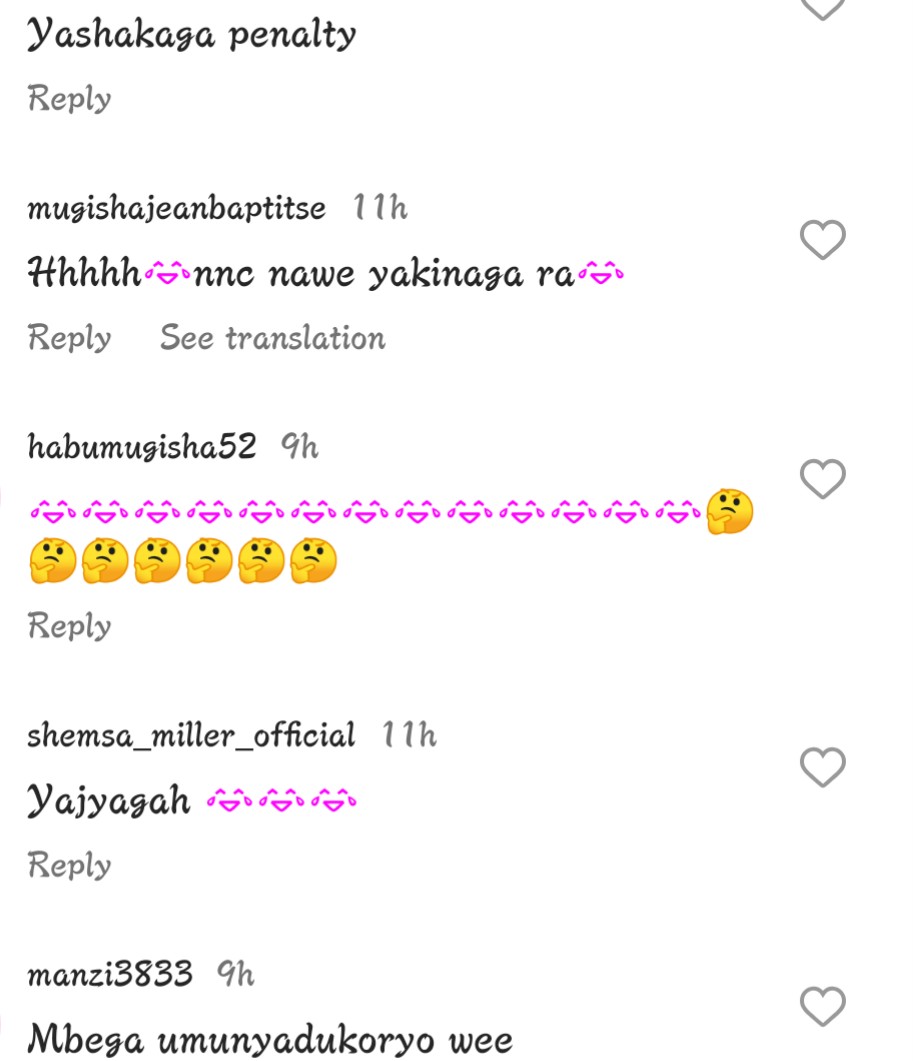Viewport: 913px width, 1061px height.
Task: Like mugishajeanbaptitse's comment
Action: 824,241
